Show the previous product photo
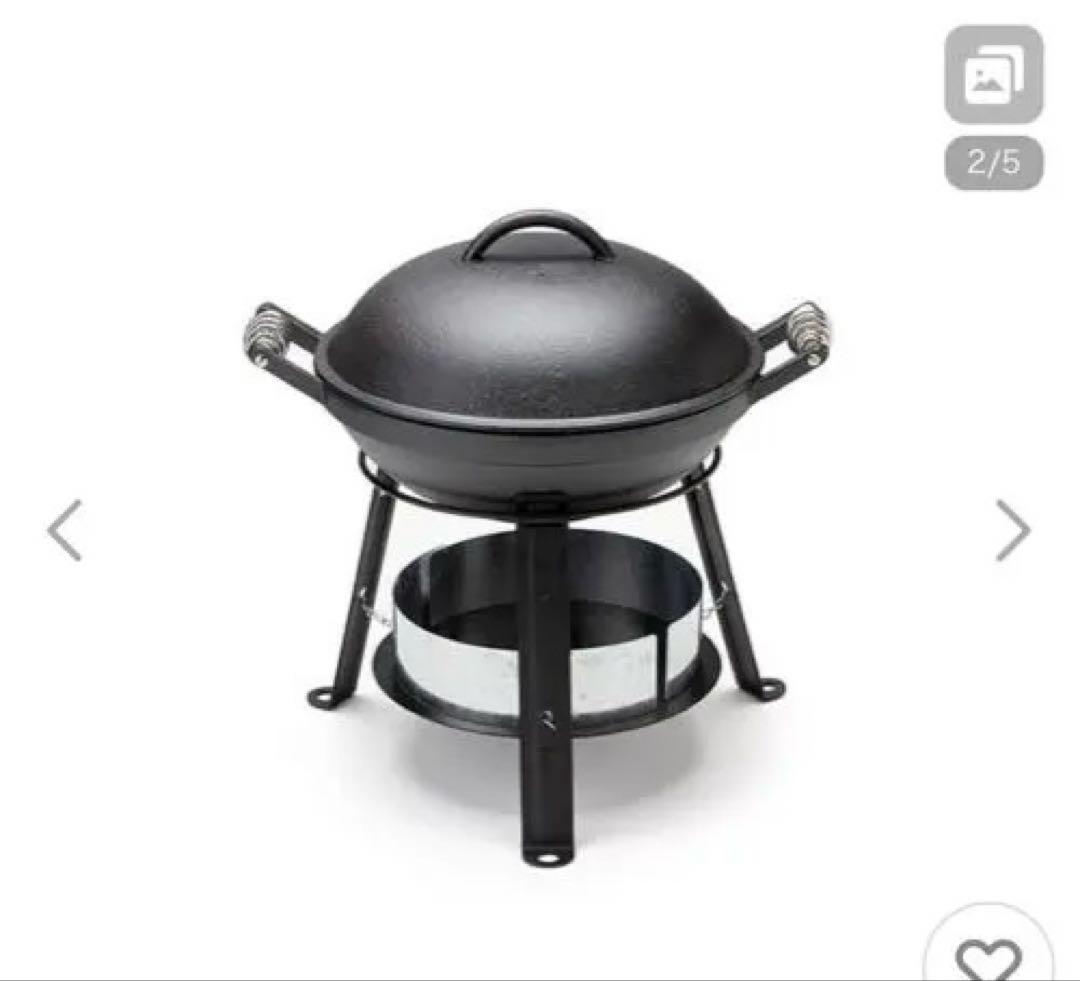 65,531
